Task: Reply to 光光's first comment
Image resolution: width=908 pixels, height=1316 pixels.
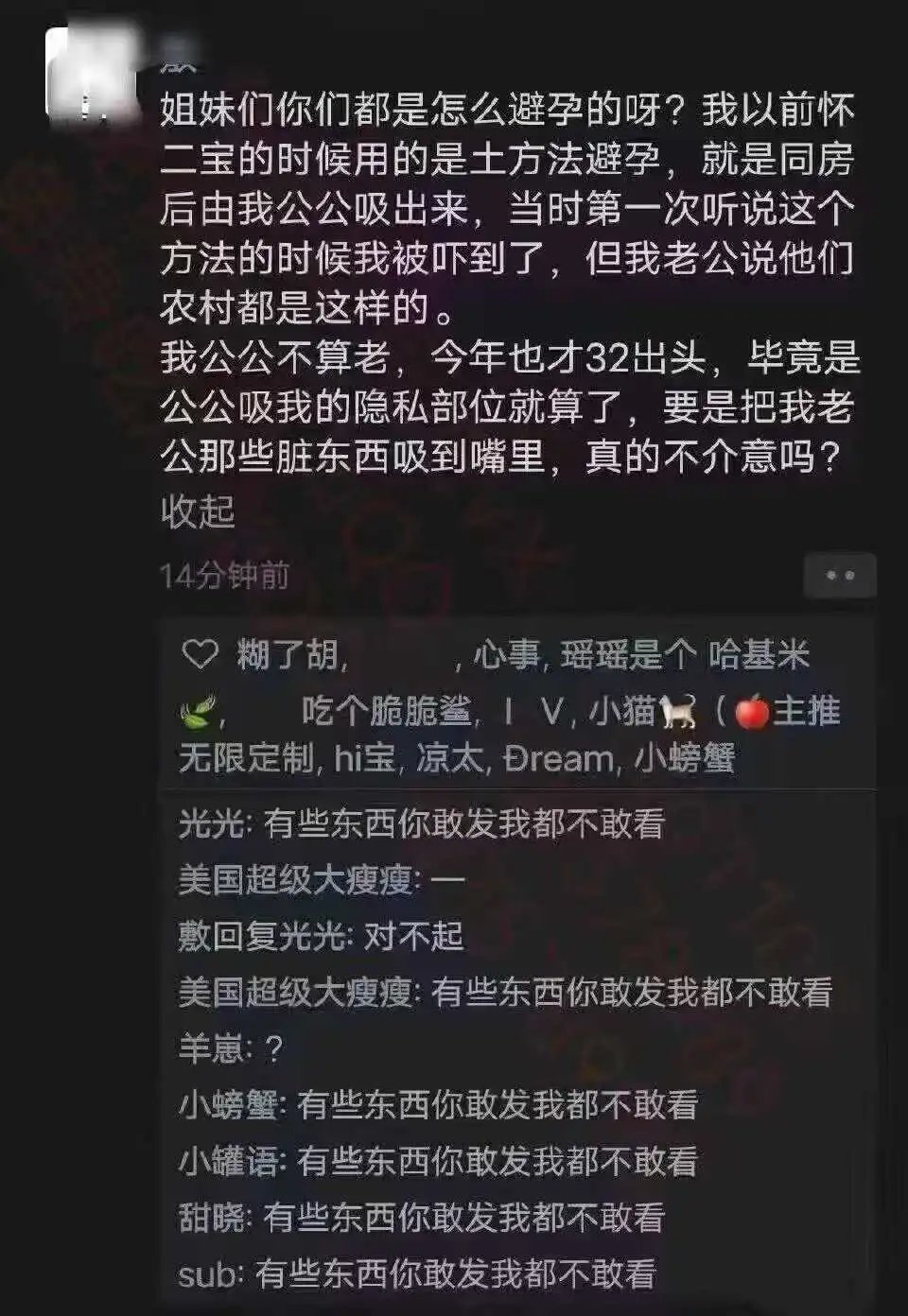Action: click(x=421, y=823)
